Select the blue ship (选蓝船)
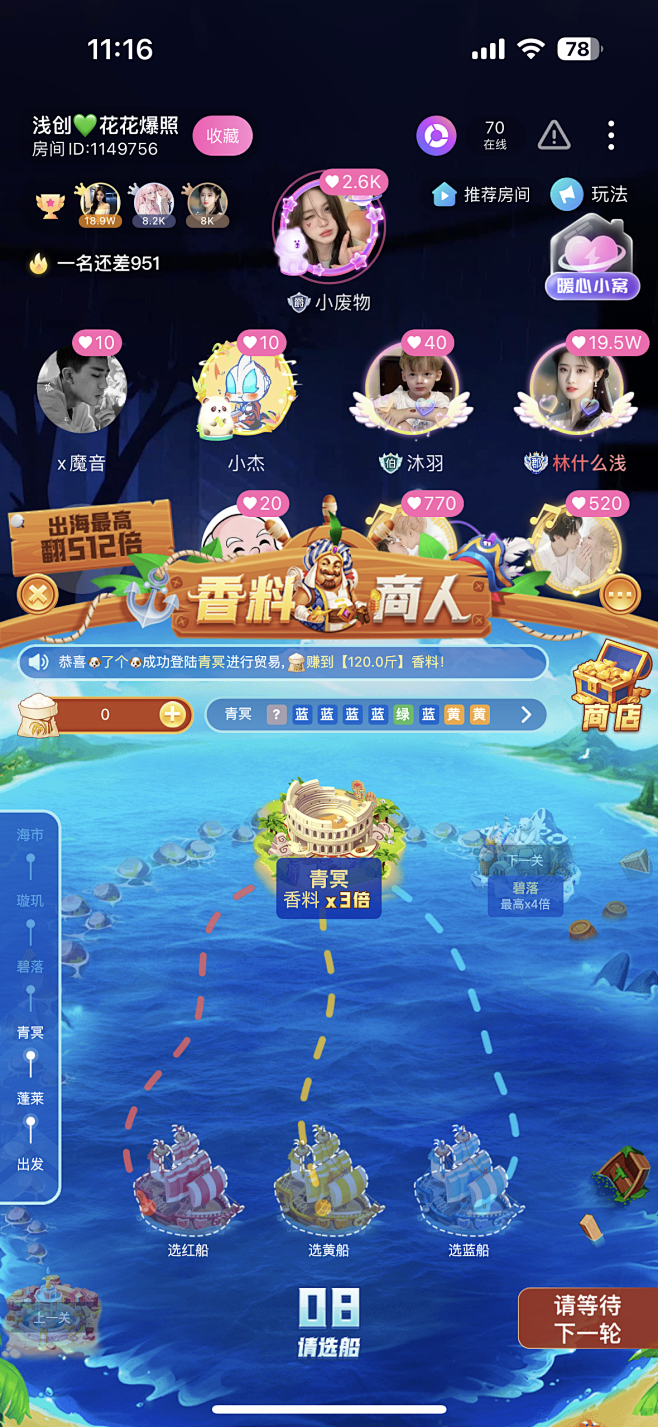 468,1190
